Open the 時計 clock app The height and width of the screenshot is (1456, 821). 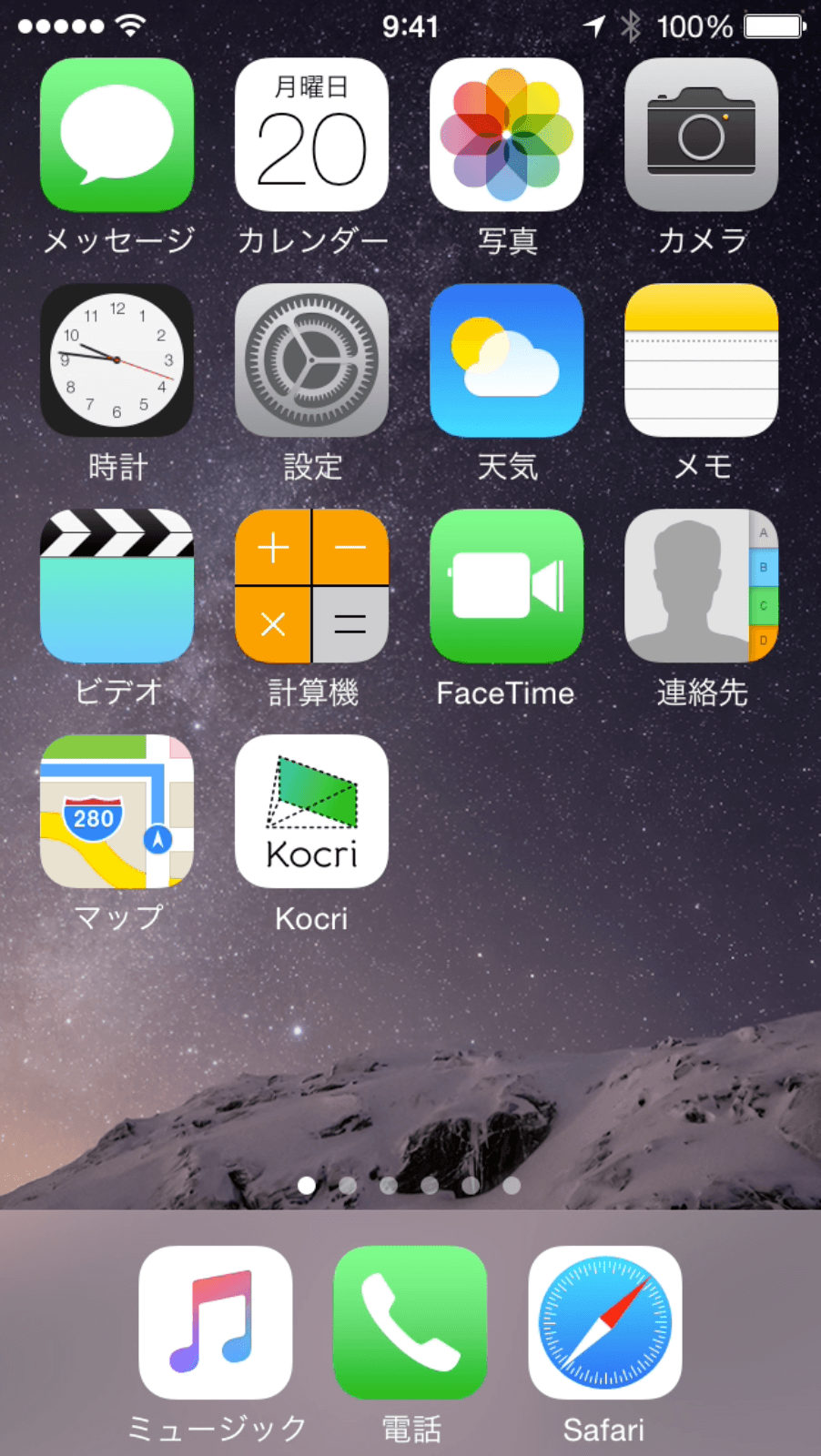(117, 360)
